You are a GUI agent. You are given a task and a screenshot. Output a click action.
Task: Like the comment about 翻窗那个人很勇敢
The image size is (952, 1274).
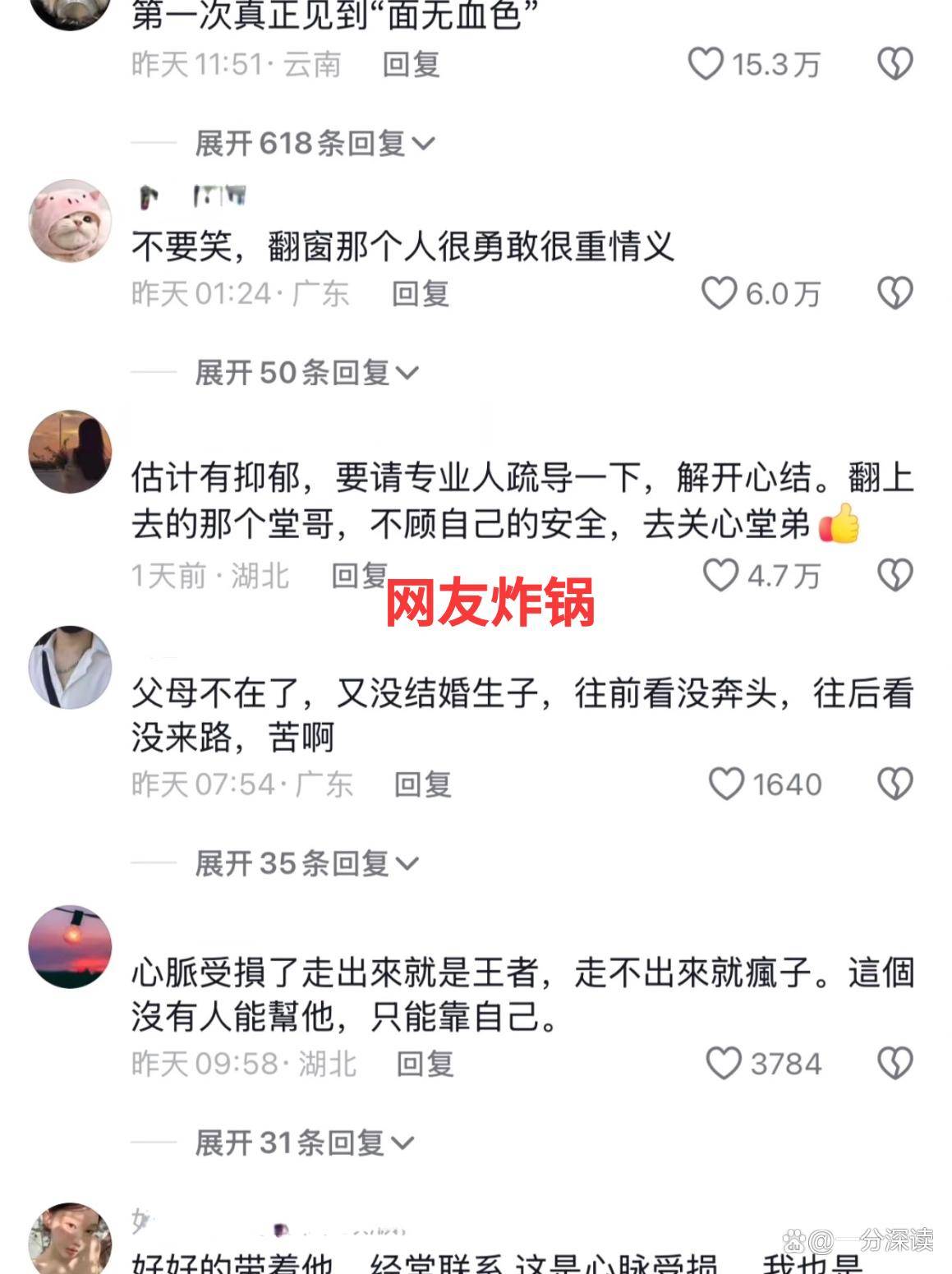(x=719, y=293)
